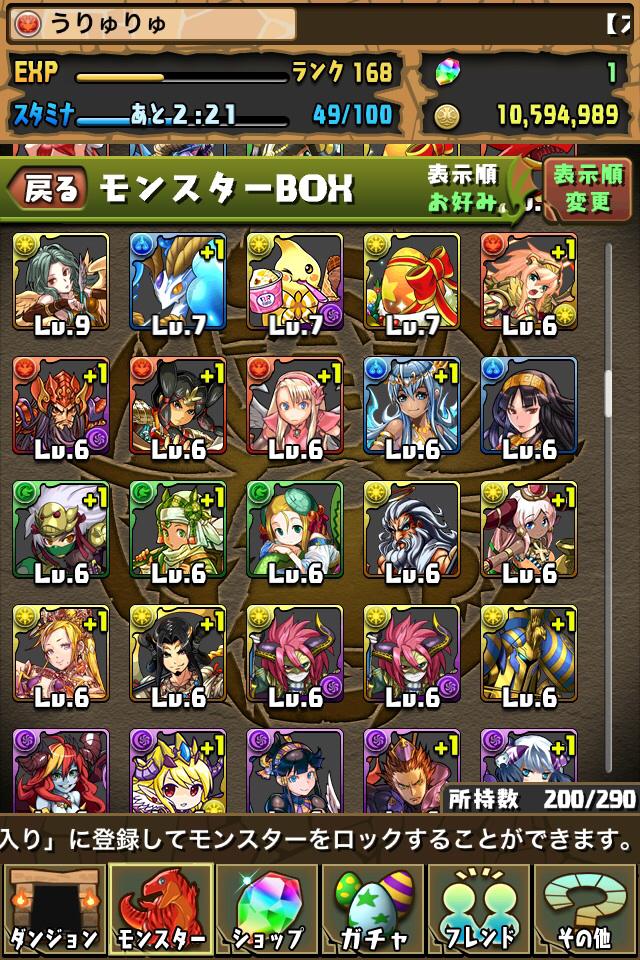Select the pink-haired fairy fire monster

coord(295,406)
